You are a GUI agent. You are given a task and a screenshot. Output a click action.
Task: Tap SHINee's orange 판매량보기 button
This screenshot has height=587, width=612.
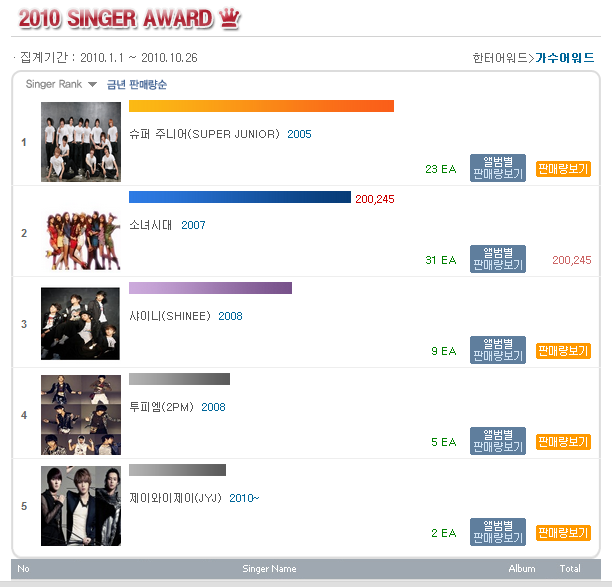[563, 351]
